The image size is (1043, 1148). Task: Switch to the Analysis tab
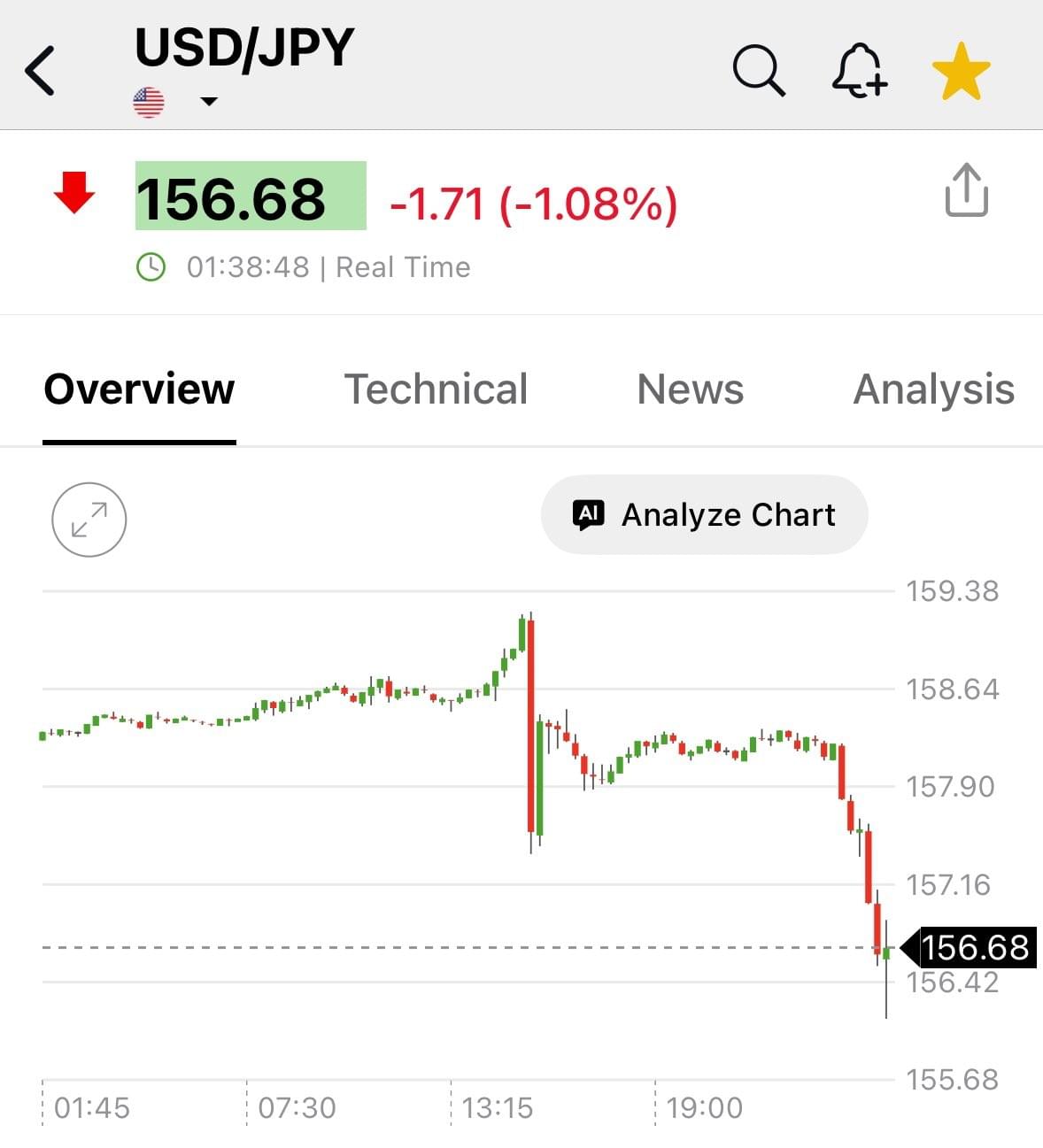(933, 389)
